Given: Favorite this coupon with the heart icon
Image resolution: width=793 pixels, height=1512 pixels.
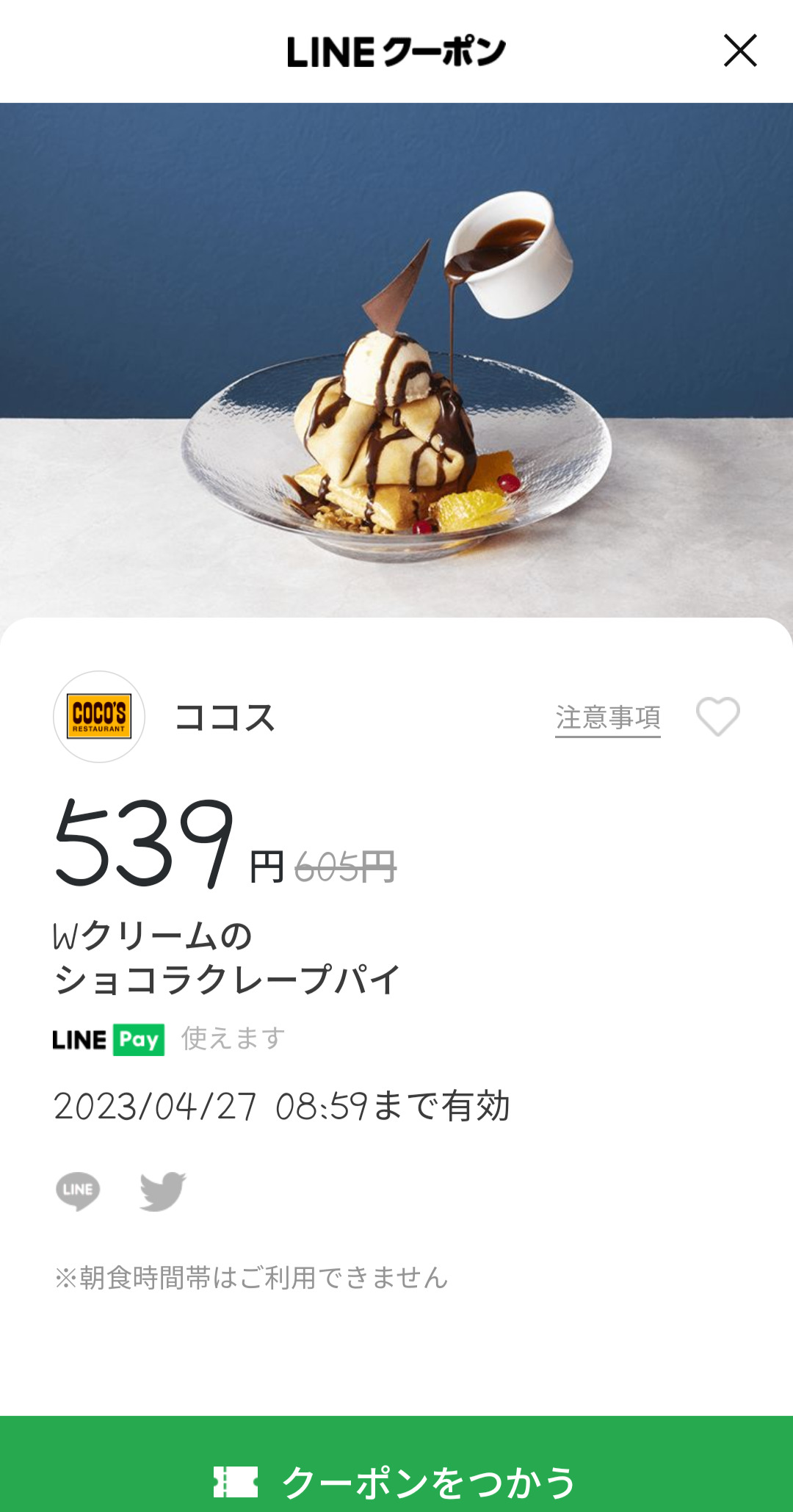Looking at the screenshot, I should 717,716.
